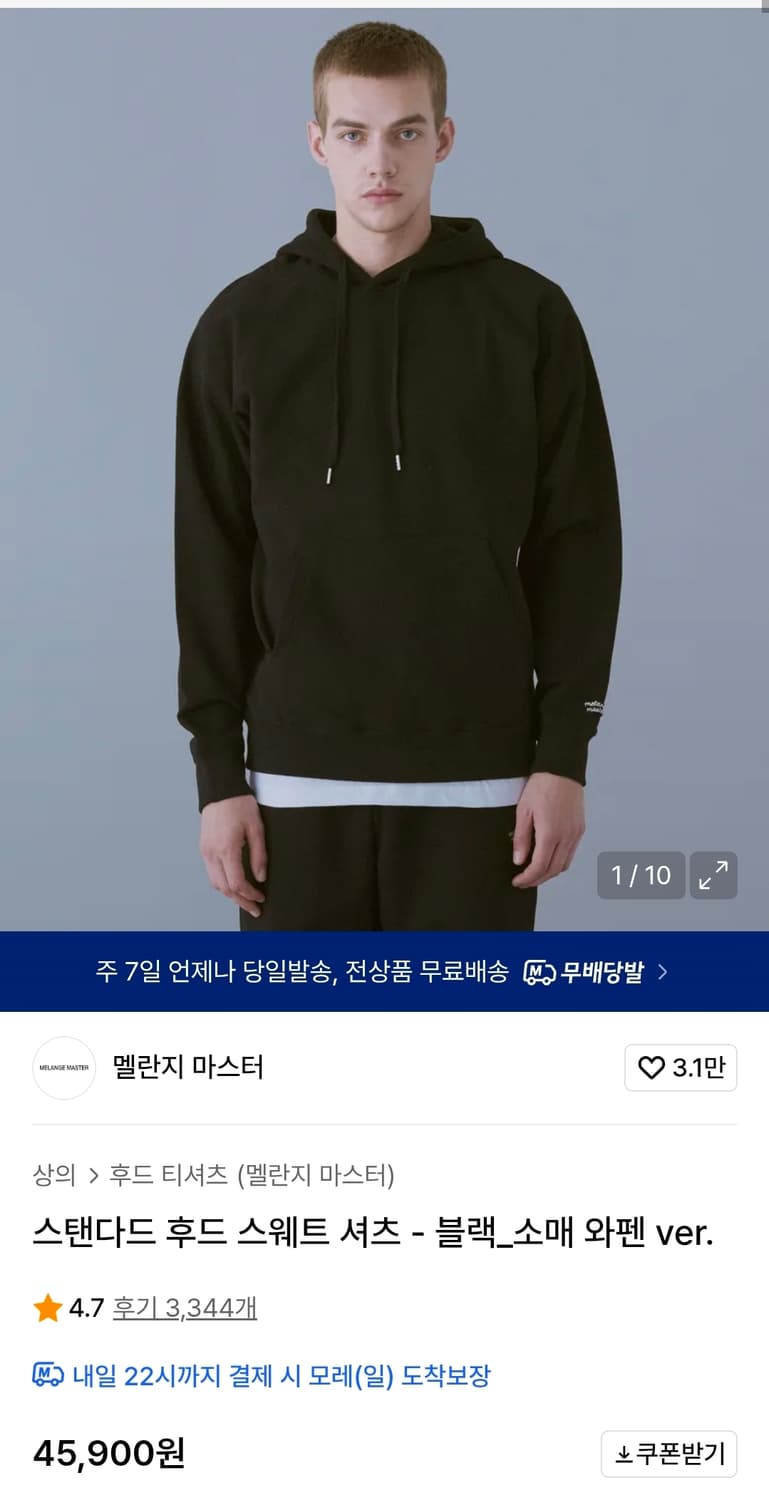
Task: Click the truck icon beside 도착보장 text
Action: coord(44,1375)
